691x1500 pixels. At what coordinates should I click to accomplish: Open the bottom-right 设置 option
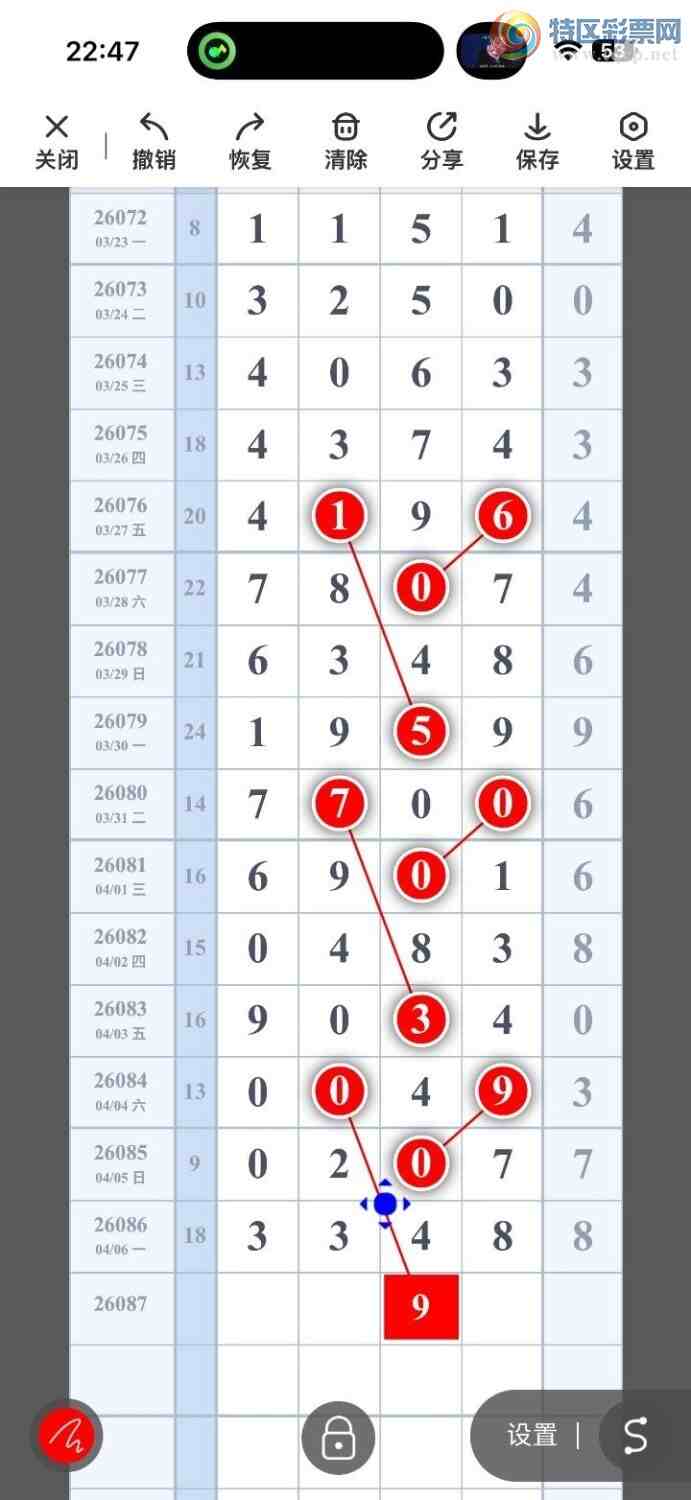coord(531,1436)
